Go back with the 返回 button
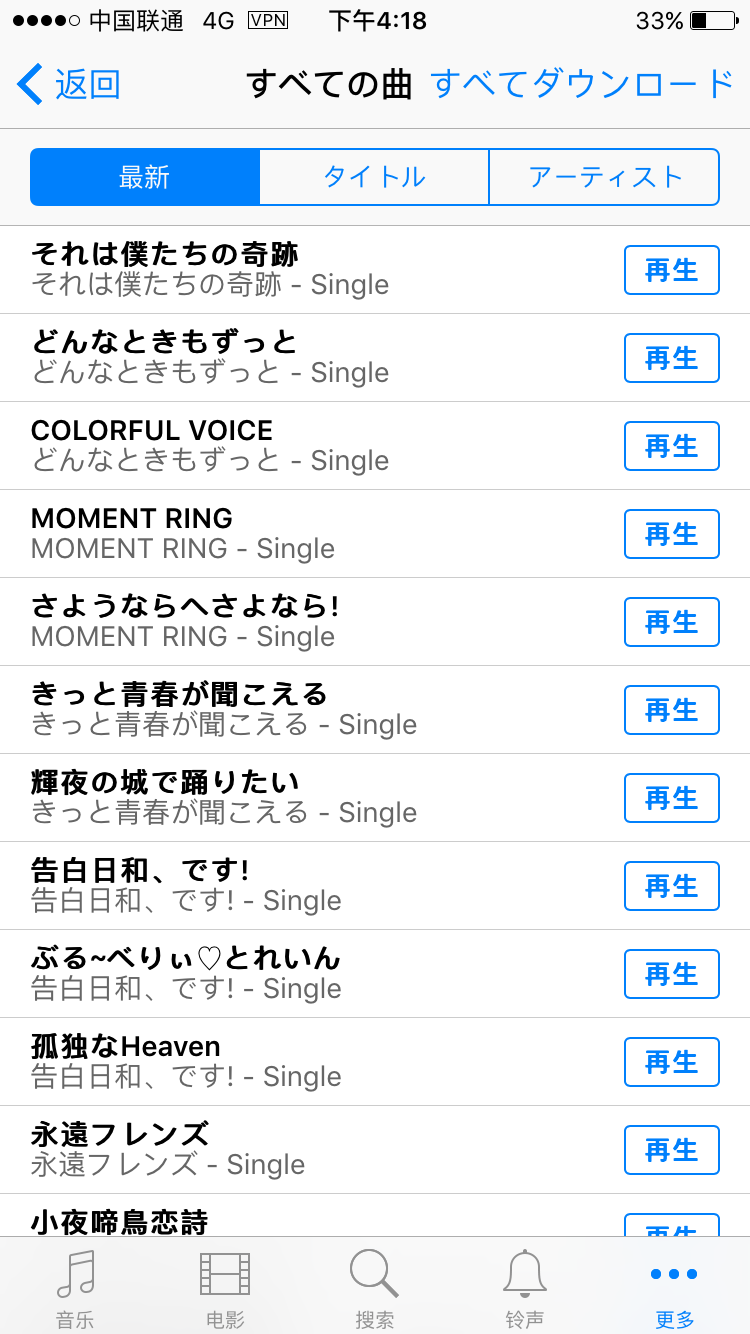This screenshot has height=1334, width=750. coord(70,85)
